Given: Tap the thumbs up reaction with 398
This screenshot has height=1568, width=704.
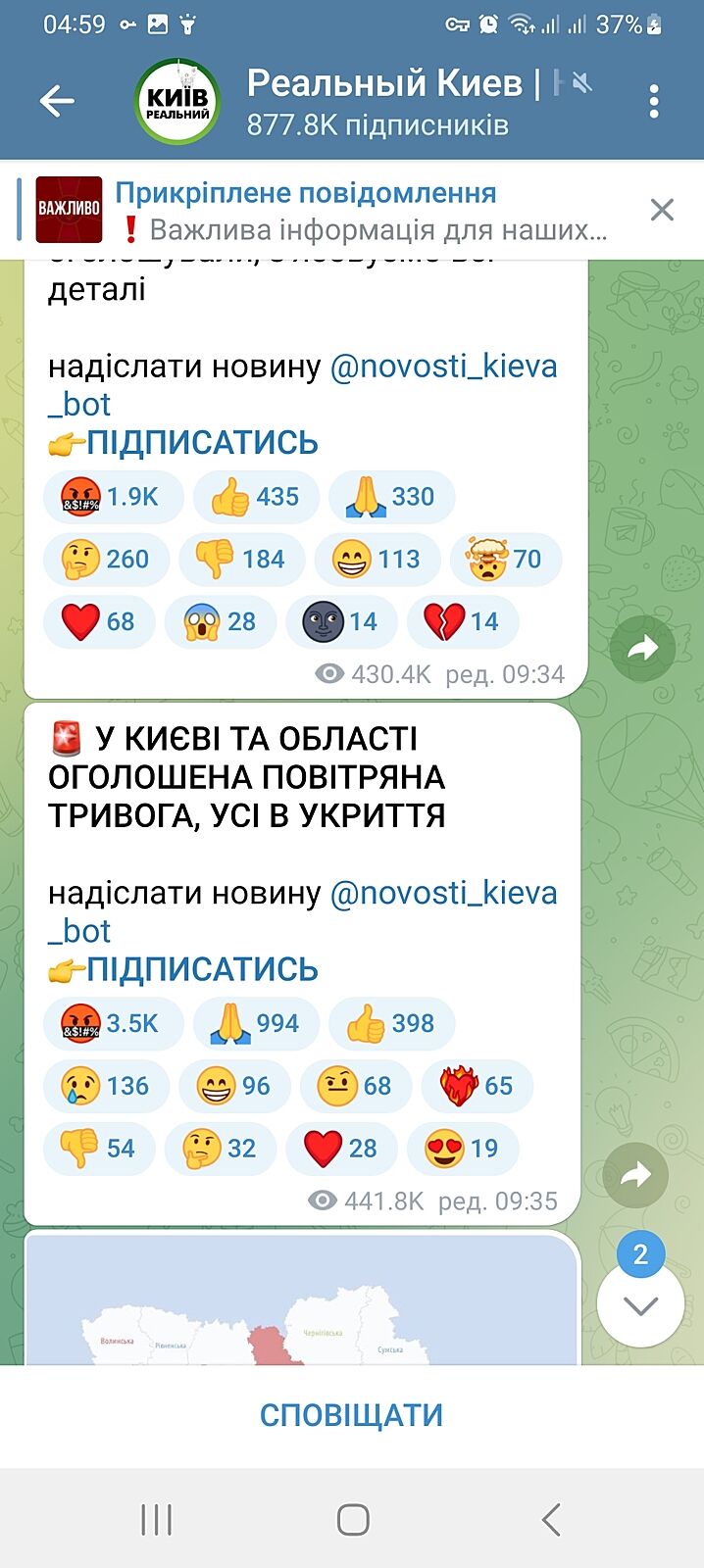Looking at the screenshot, I should (391, 1023).
